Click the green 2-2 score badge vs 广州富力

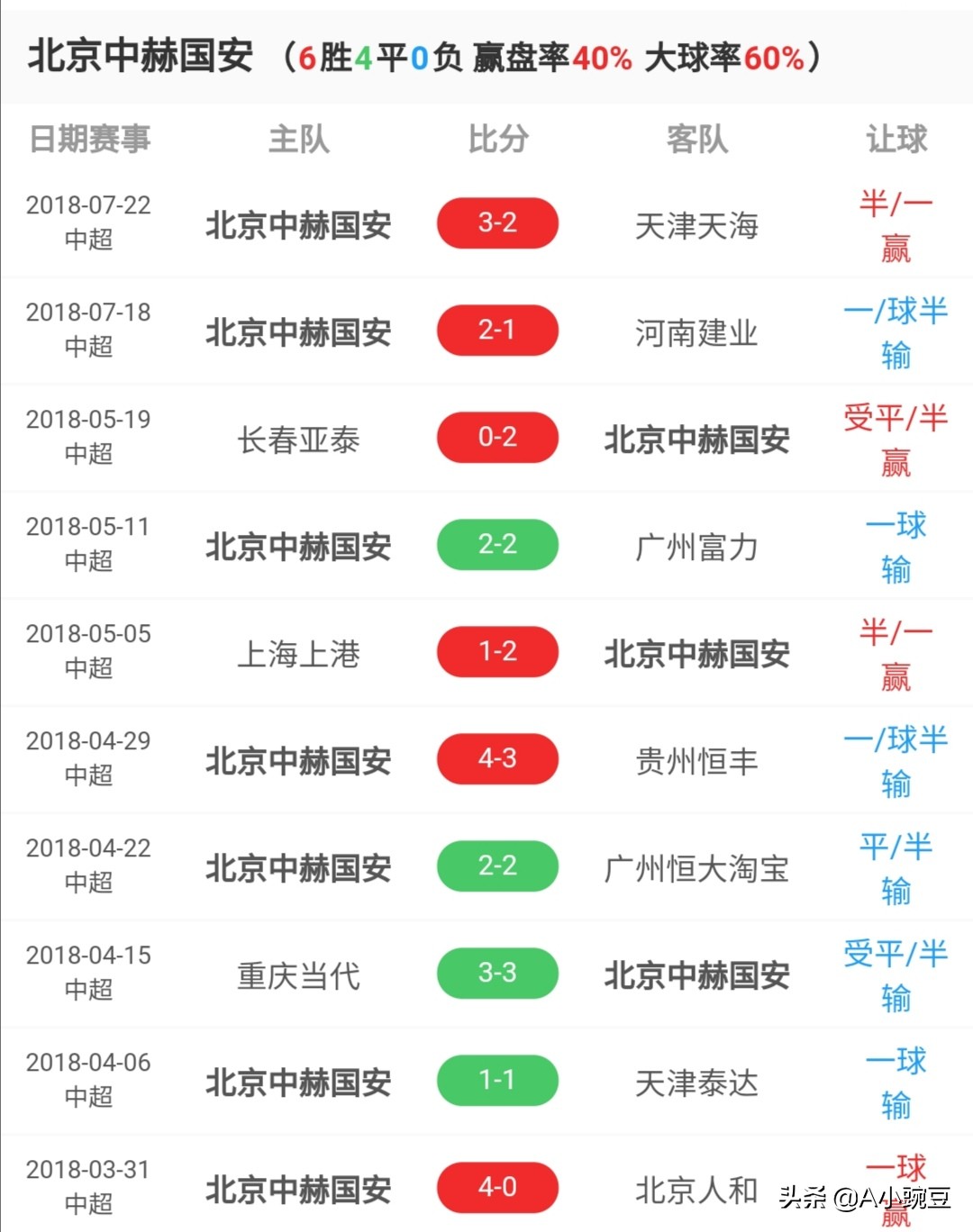(497, 544)
